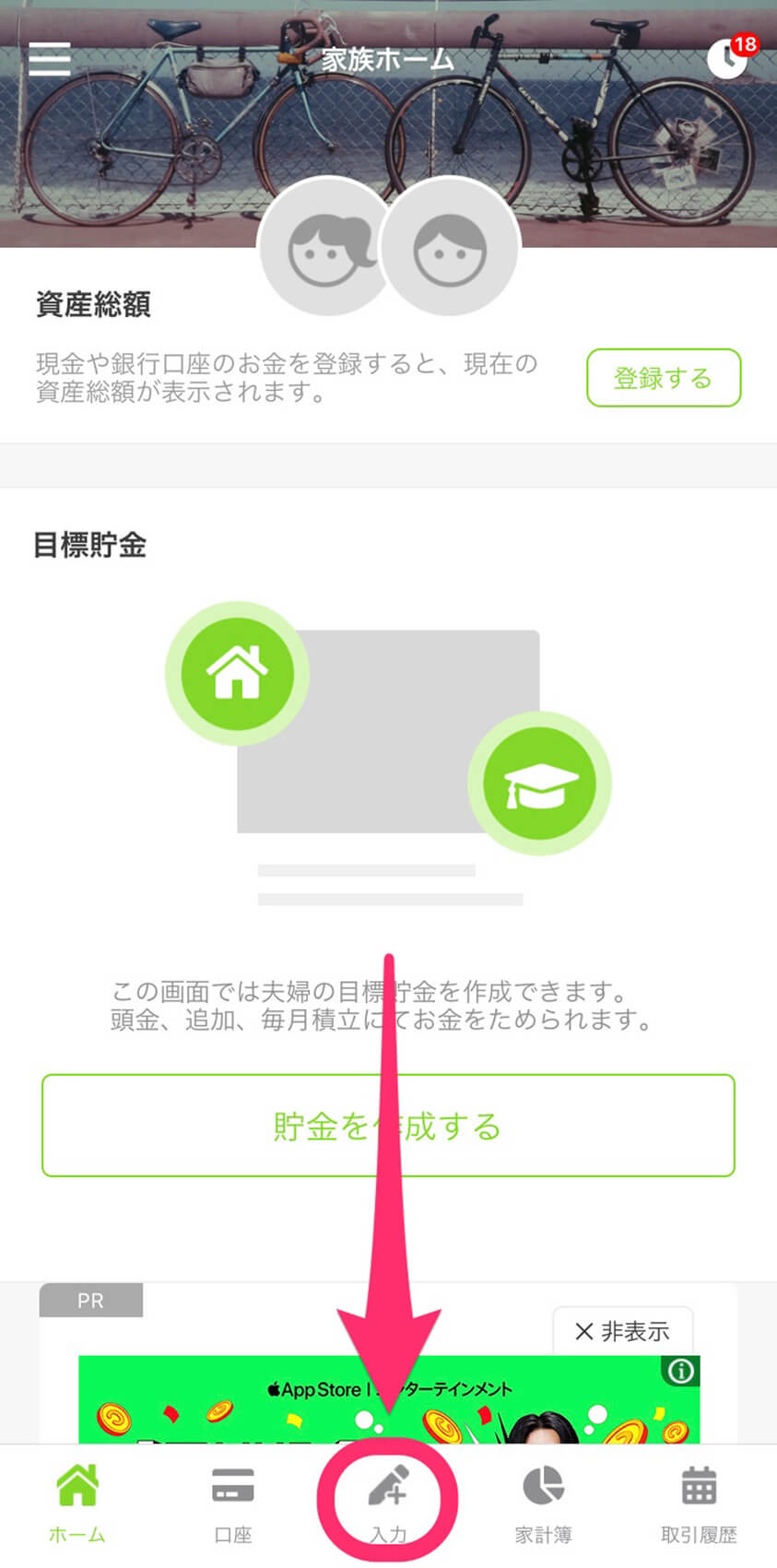Open the ad info icon
Viewport: 777px width, 1568px height.
click(681, 1372)
